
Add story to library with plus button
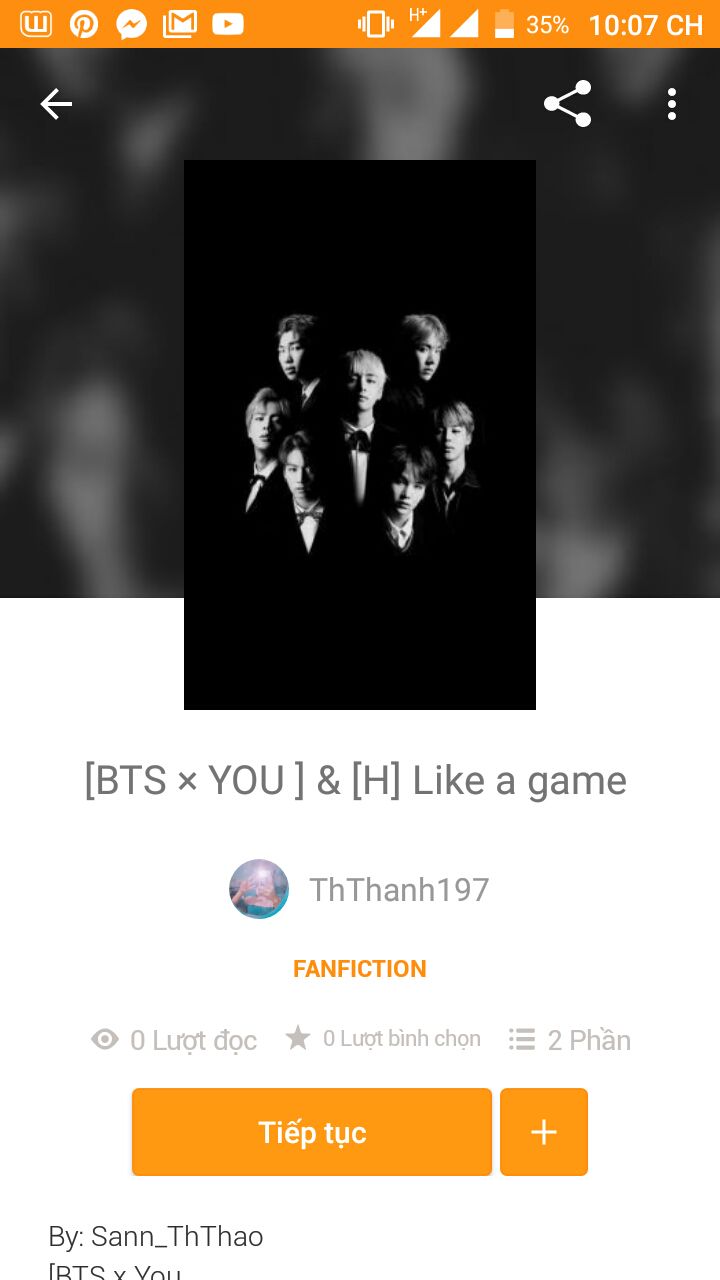544,1132
